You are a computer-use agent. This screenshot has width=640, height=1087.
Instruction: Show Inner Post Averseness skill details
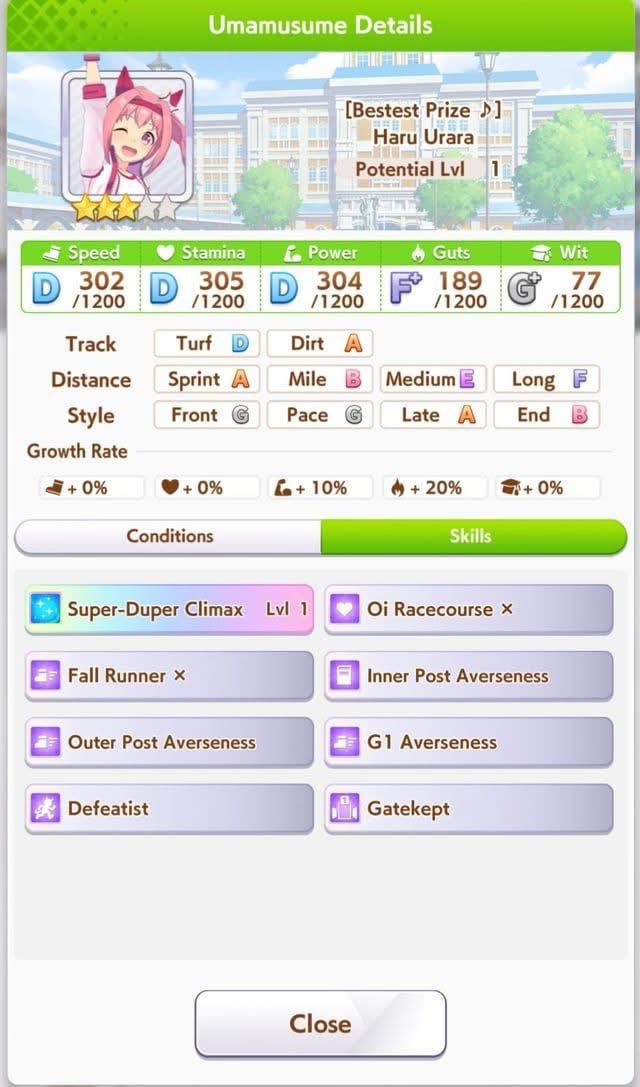pos(468,676)
